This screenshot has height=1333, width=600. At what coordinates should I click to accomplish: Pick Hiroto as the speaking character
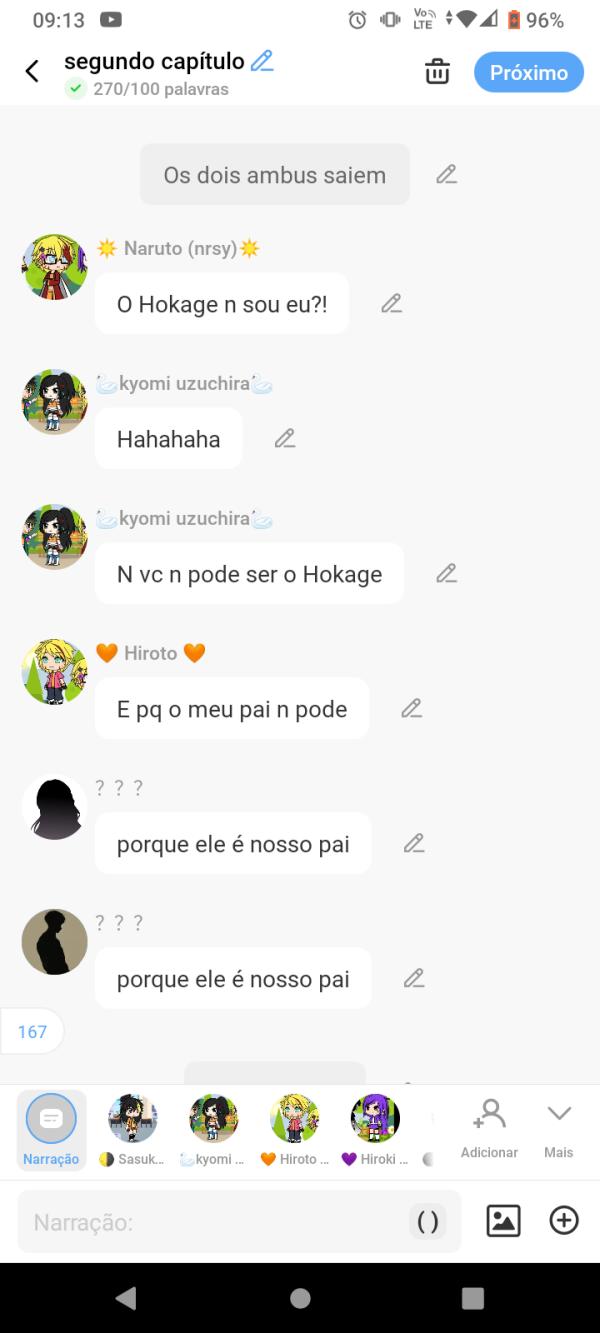[x=295, y=1129]
